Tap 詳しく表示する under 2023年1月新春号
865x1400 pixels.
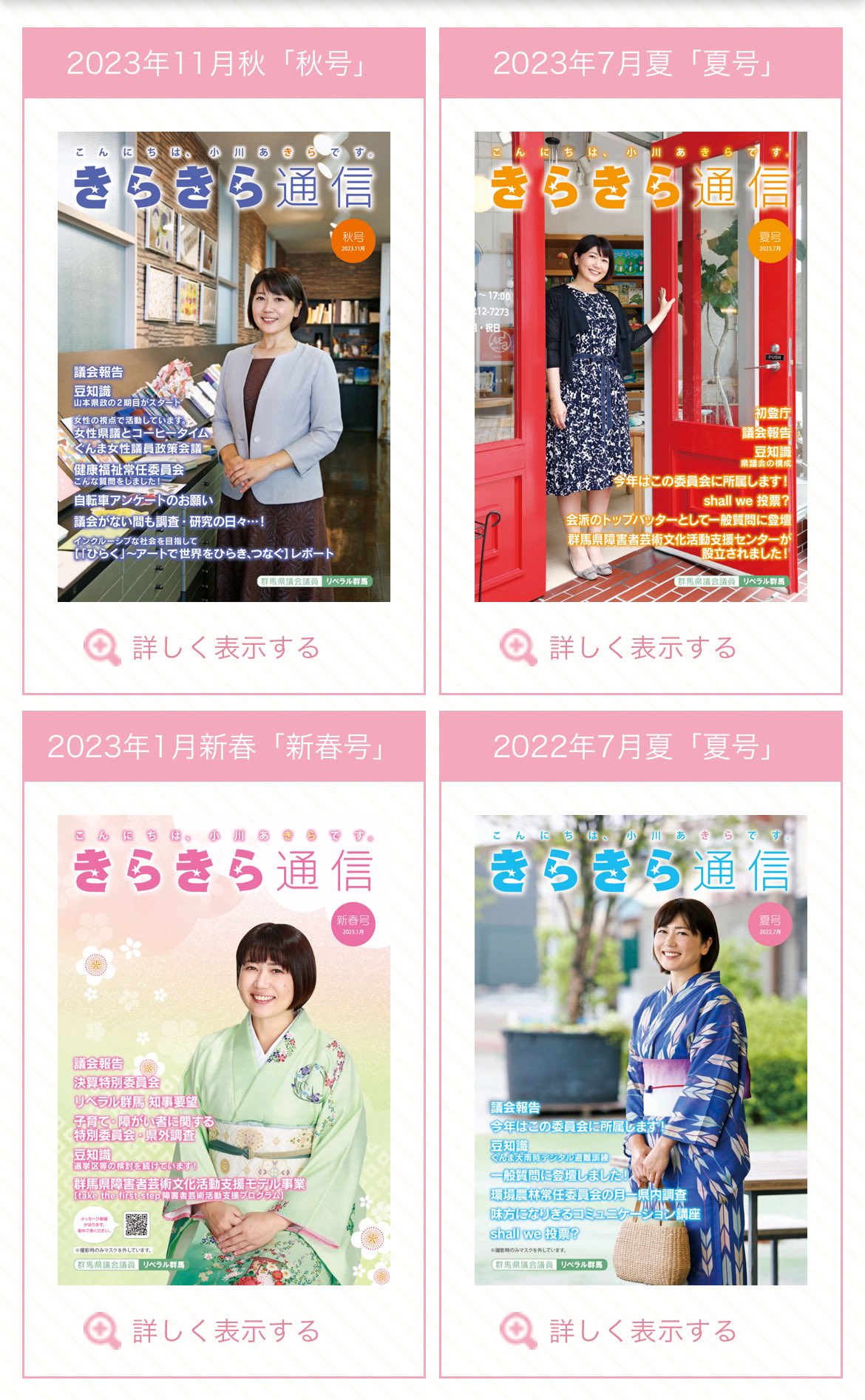click(x=203, y=1331)
